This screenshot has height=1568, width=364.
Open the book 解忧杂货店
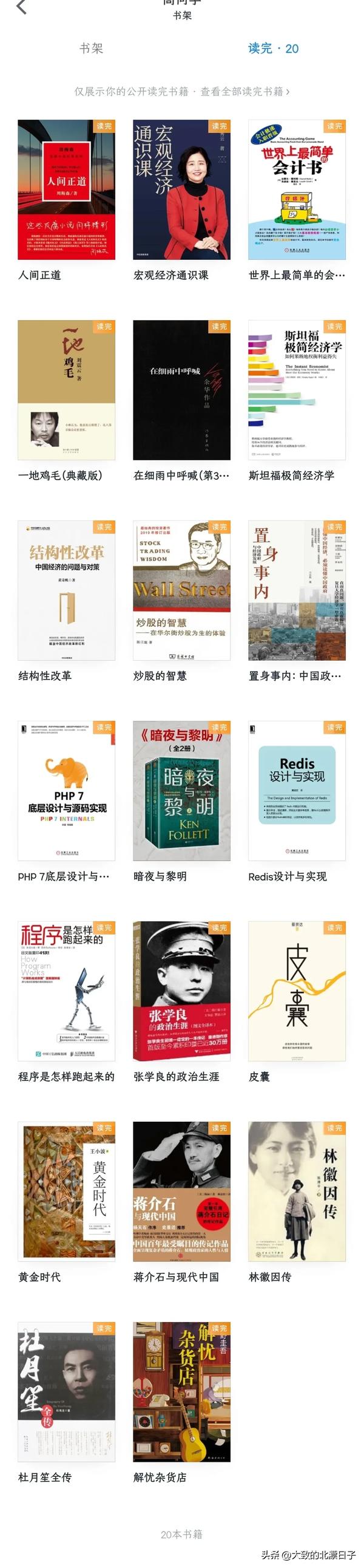tap(181, 1391)
